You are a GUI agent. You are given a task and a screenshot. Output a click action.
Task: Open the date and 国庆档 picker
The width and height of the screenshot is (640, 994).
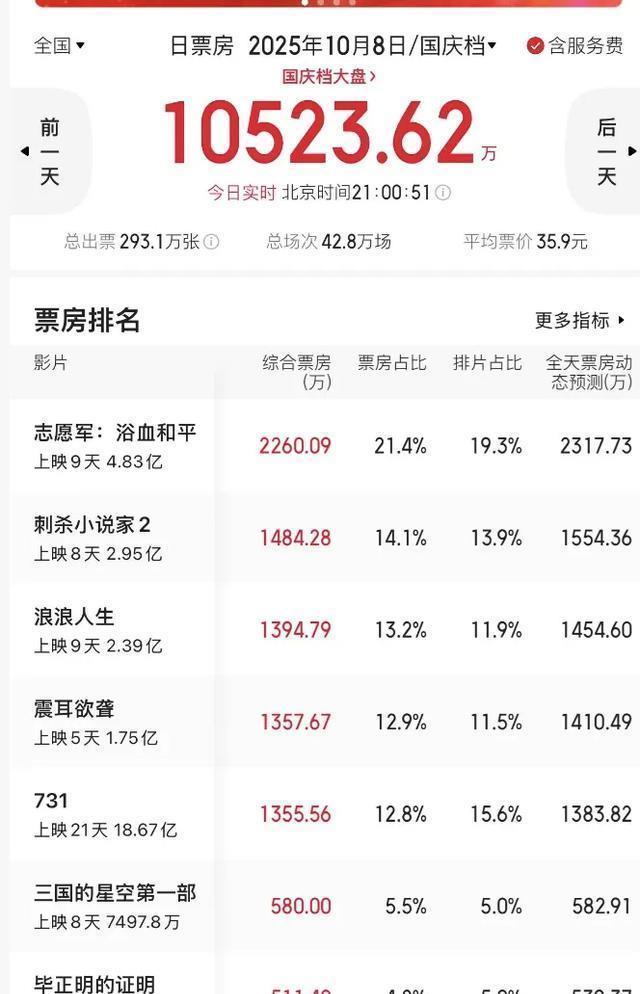371,45
